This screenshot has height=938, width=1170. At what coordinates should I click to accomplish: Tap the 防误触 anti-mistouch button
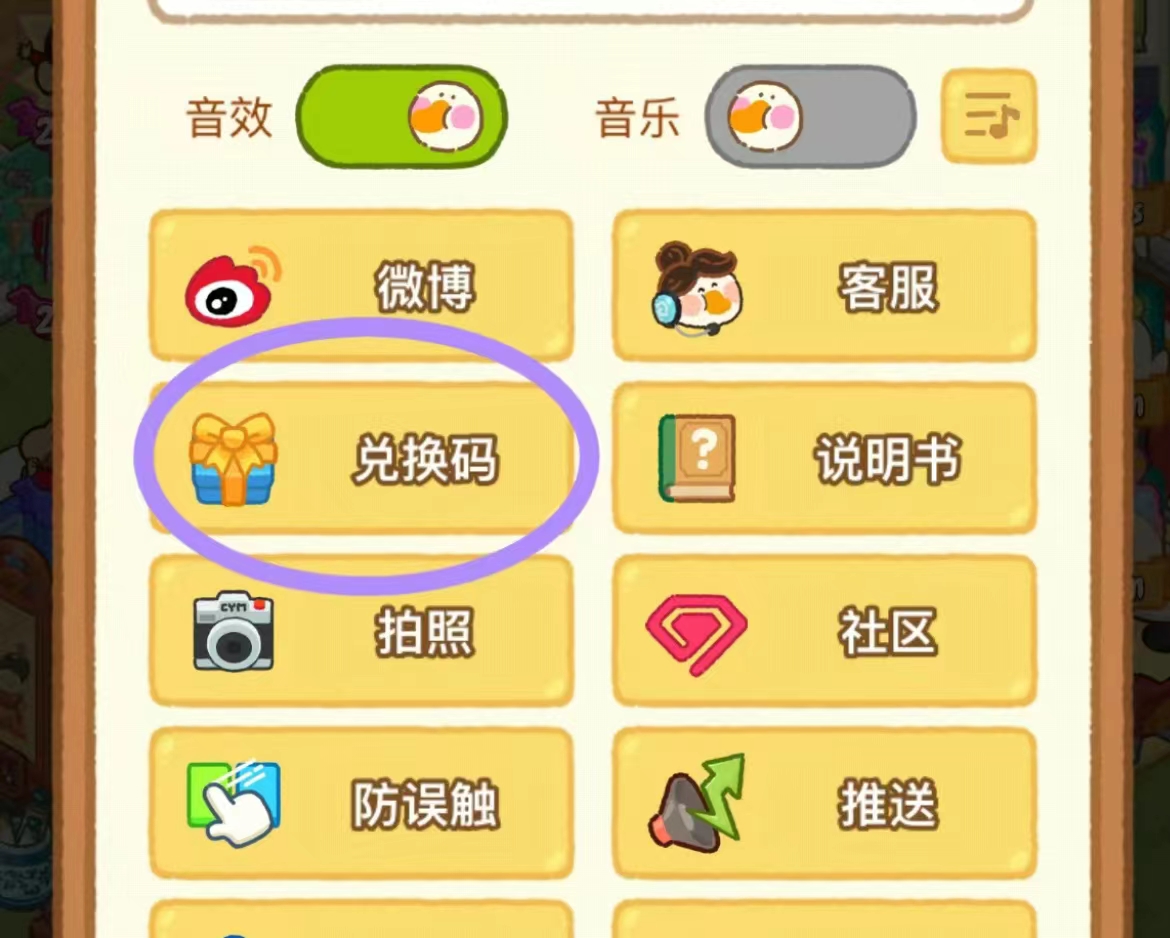(361, 804)
